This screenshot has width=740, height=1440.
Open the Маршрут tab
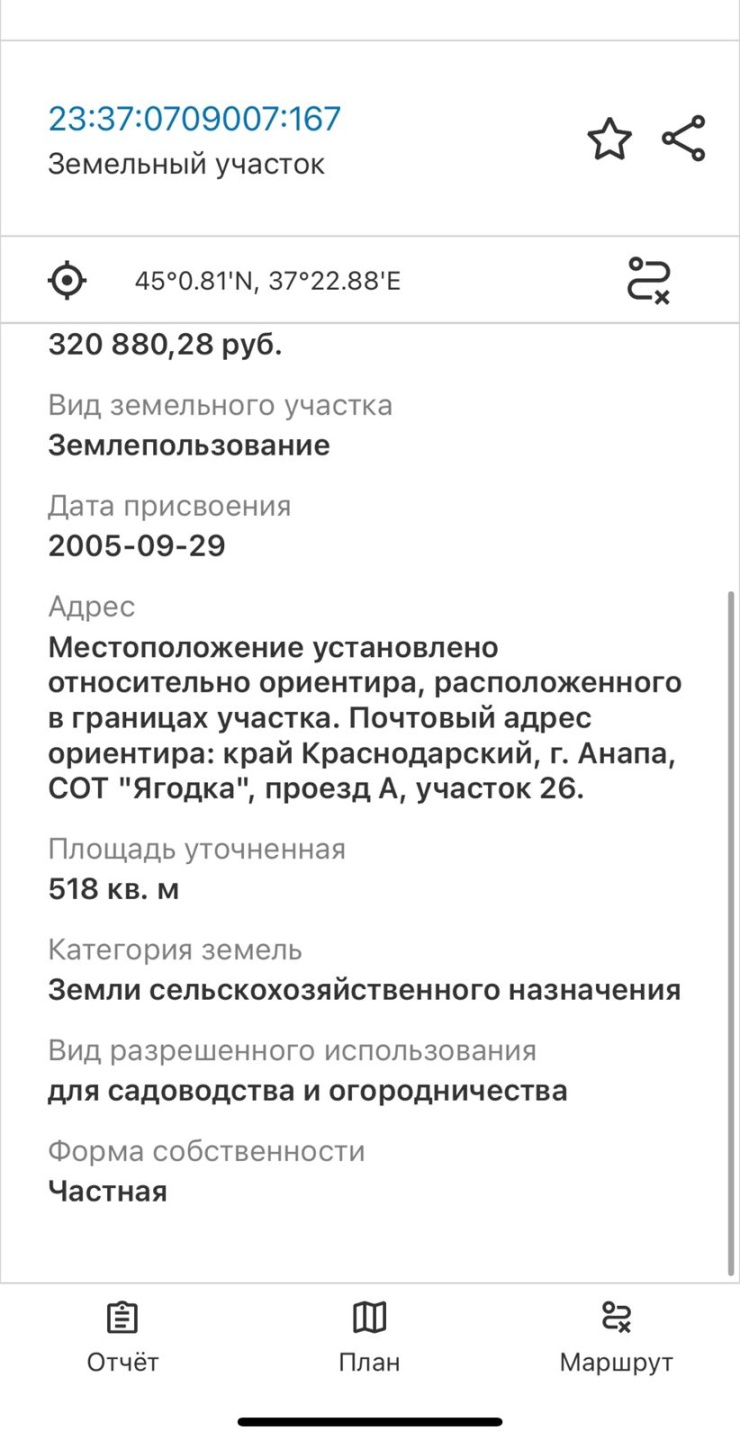[x=616, y=1337]
